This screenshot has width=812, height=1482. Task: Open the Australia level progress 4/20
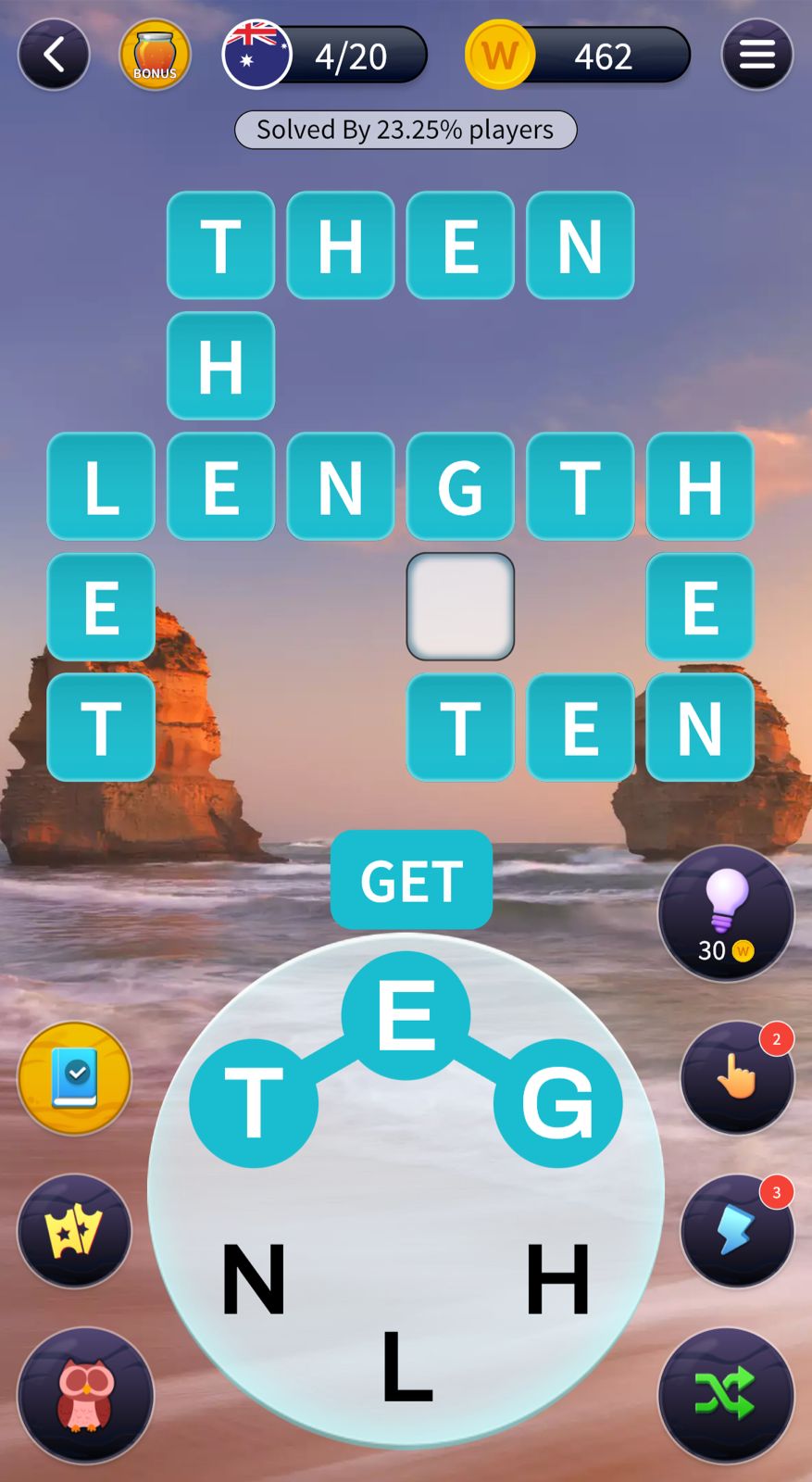coord(326,56)
